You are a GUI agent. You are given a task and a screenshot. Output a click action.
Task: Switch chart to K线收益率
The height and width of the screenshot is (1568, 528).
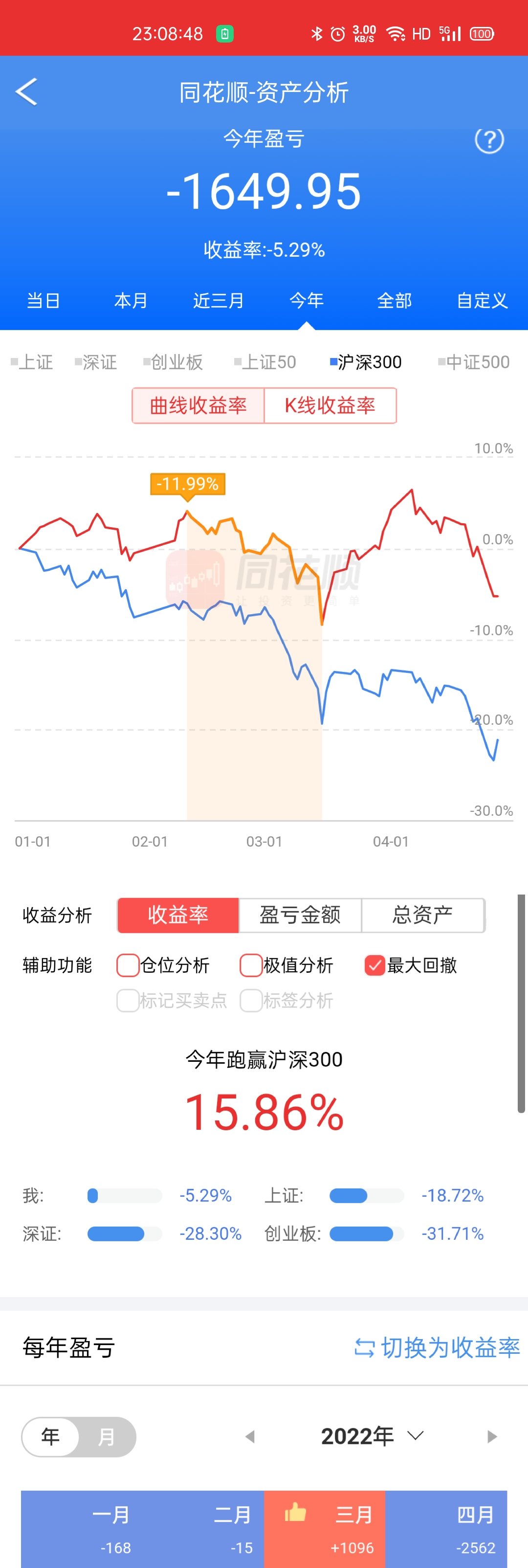[x=330, y=405]
